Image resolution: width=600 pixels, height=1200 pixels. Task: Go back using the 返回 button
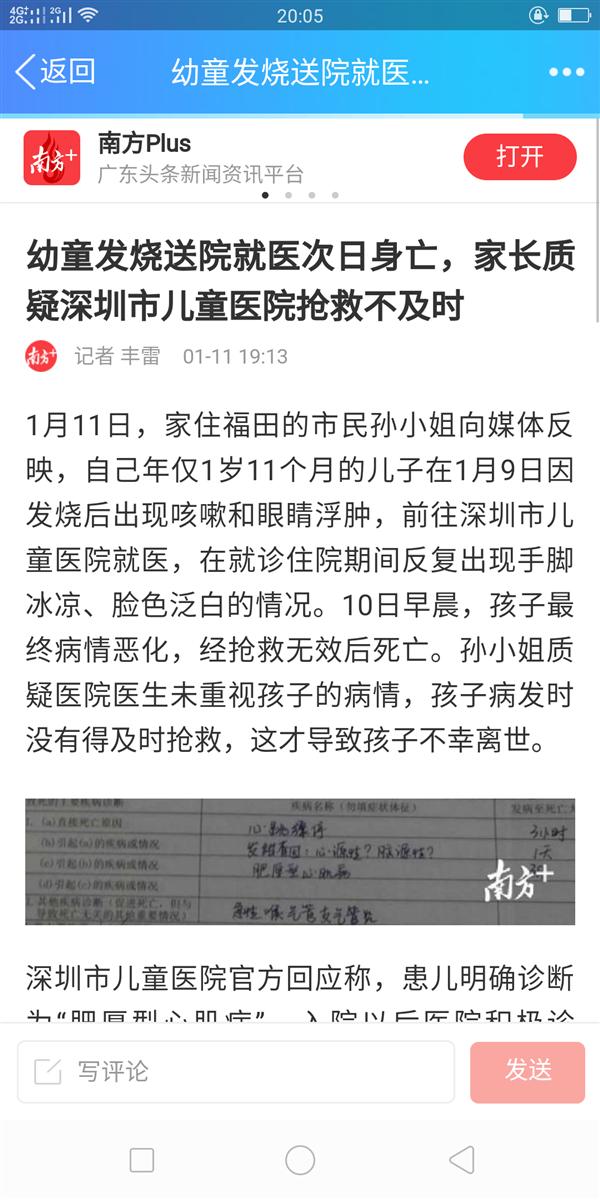pos(55,72)
